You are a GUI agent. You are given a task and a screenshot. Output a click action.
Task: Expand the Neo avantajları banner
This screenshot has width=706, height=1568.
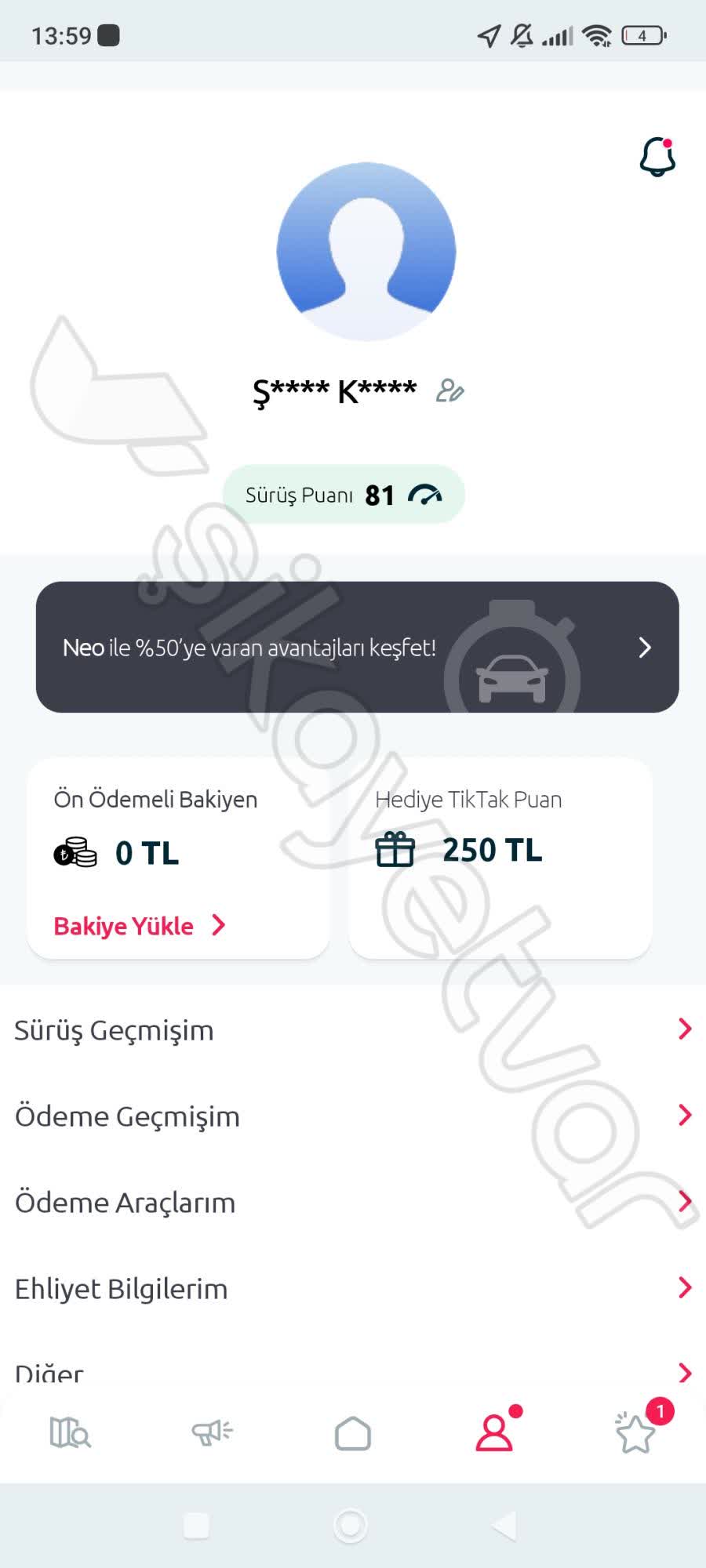click(x=645, y=648)
